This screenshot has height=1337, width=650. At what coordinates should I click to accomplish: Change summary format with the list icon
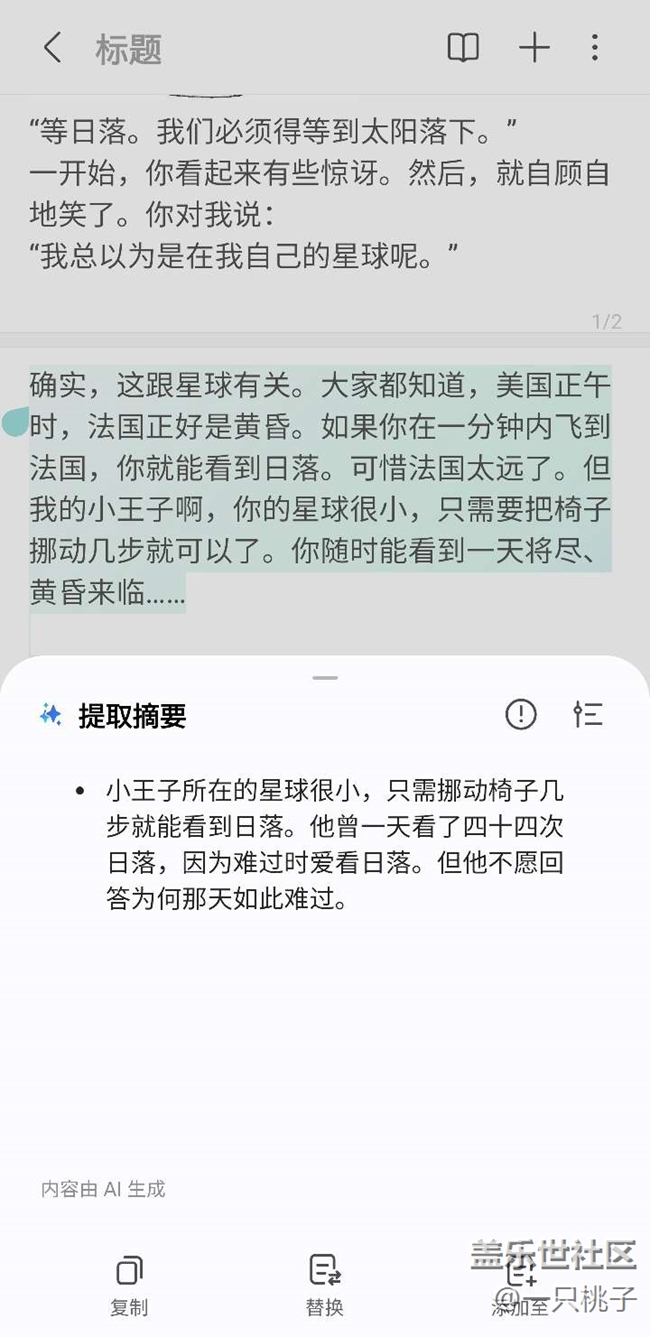[x=588, y=714]
